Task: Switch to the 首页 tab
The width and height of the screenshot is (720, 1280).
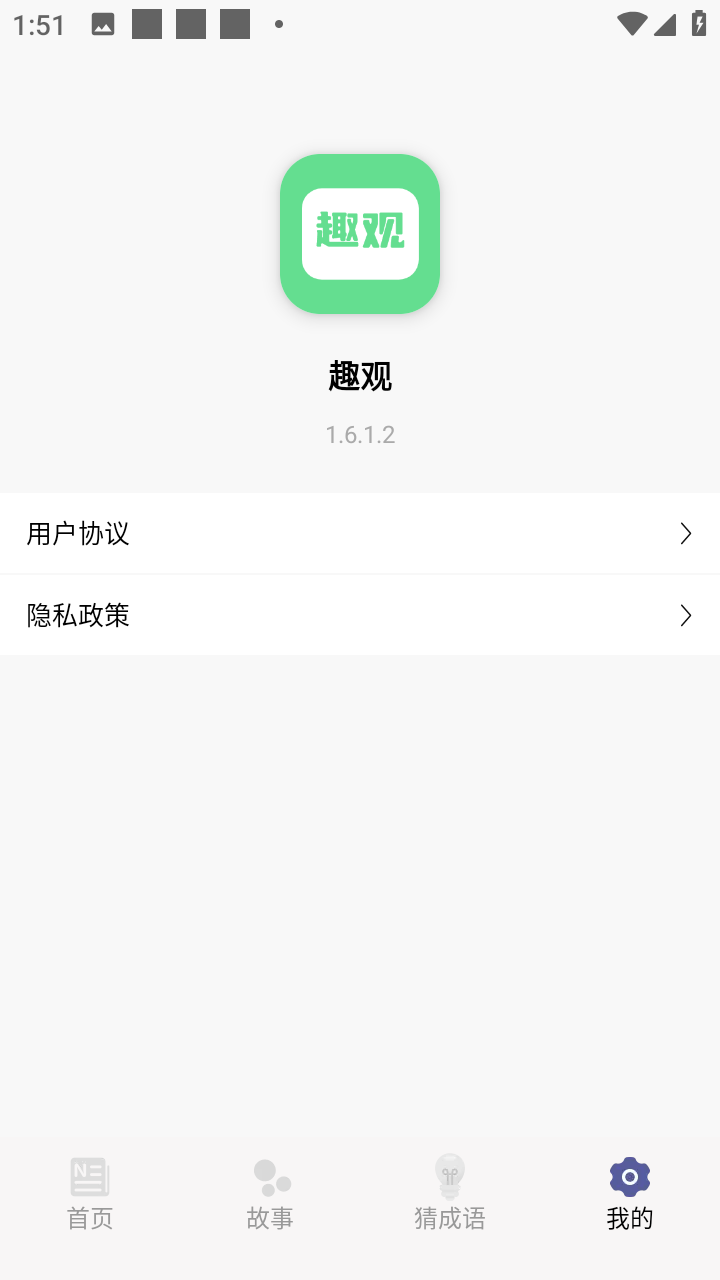Action: click(x=90, y=1194)
